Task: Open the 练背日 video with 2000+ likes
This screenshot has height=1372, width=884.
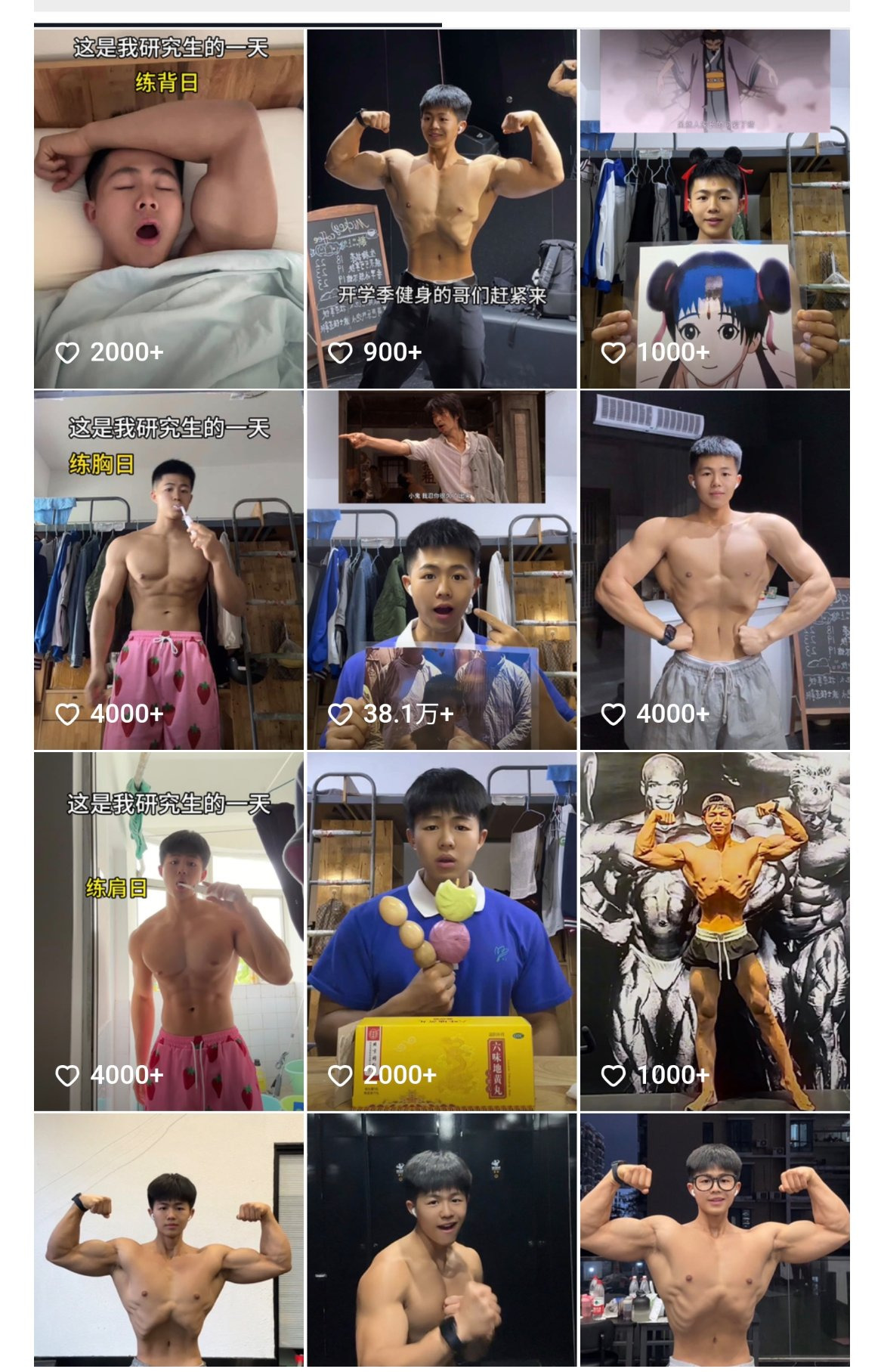Action: point(168,209)
